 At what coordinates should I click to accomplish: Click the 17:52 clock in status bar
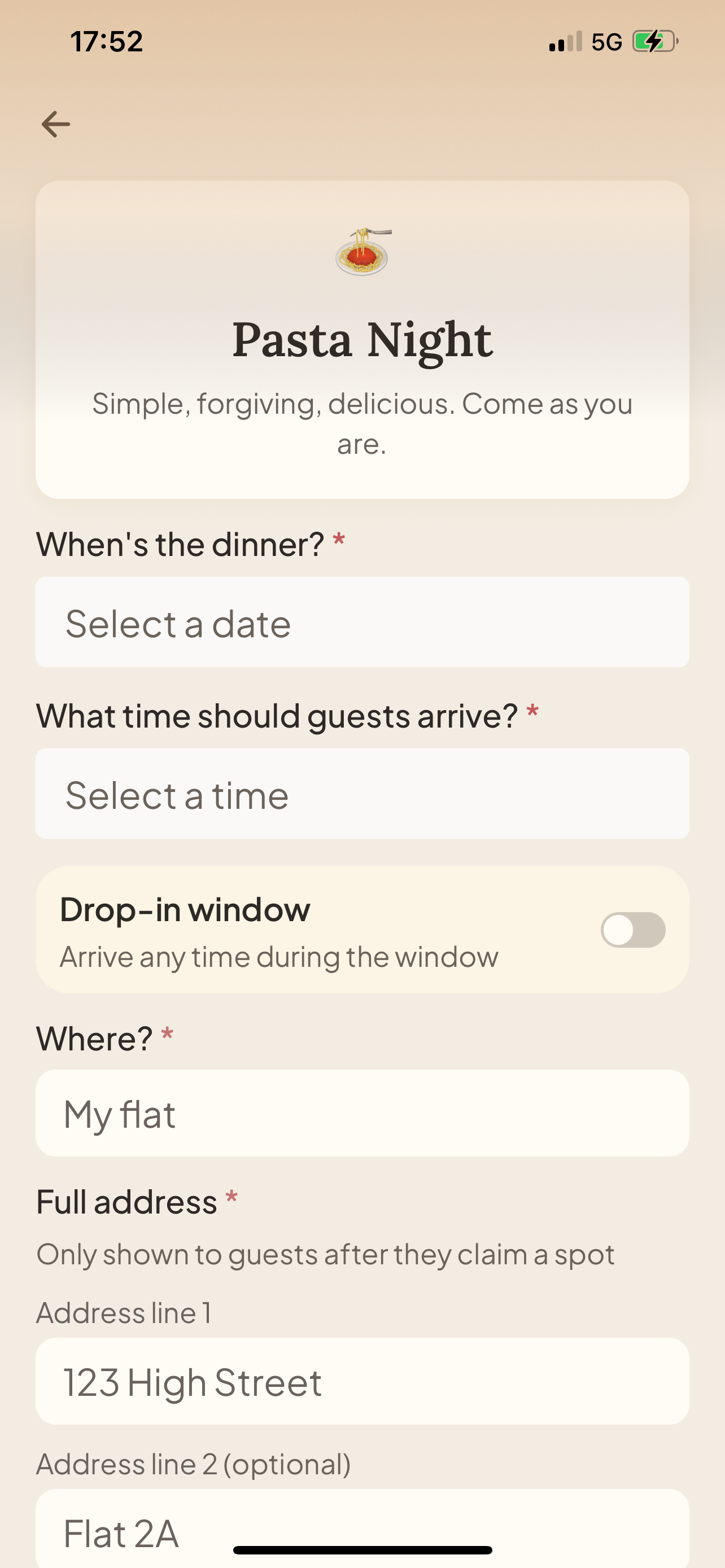107,40
